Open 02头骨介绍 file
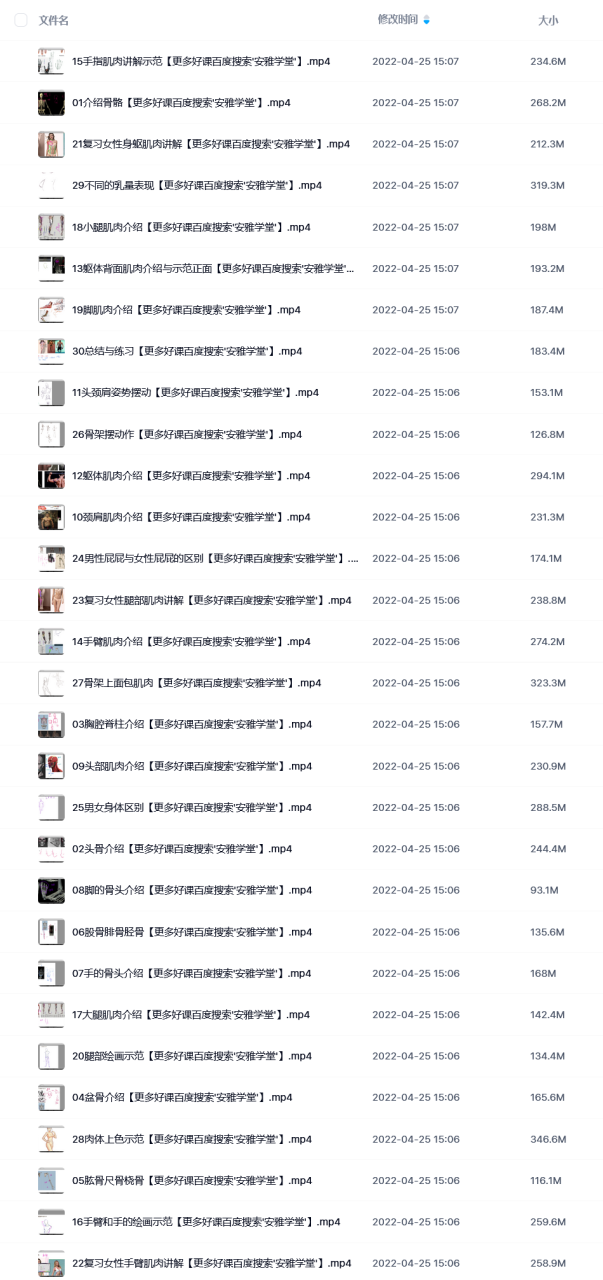The height and width of the screenshot is (1280, 603). (x=181, y=849)
